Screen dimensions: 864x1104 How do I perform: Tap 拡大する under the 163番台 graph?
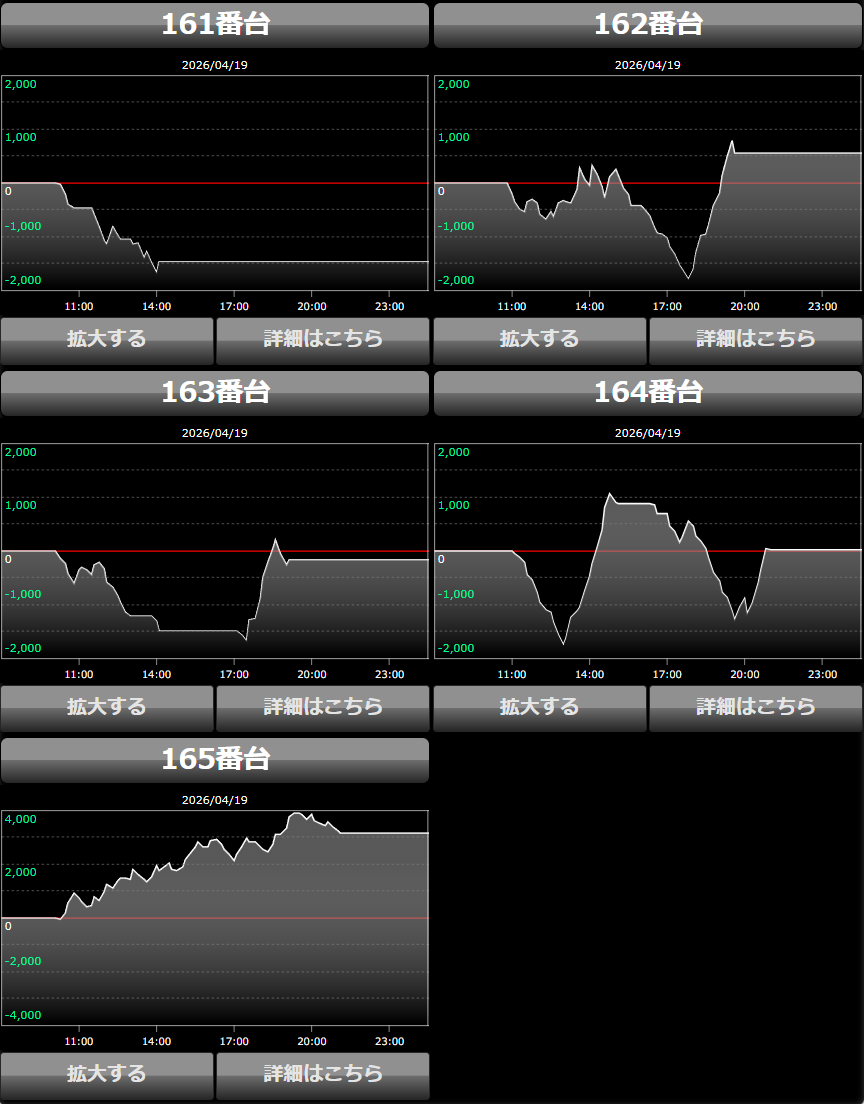[107, 708]
